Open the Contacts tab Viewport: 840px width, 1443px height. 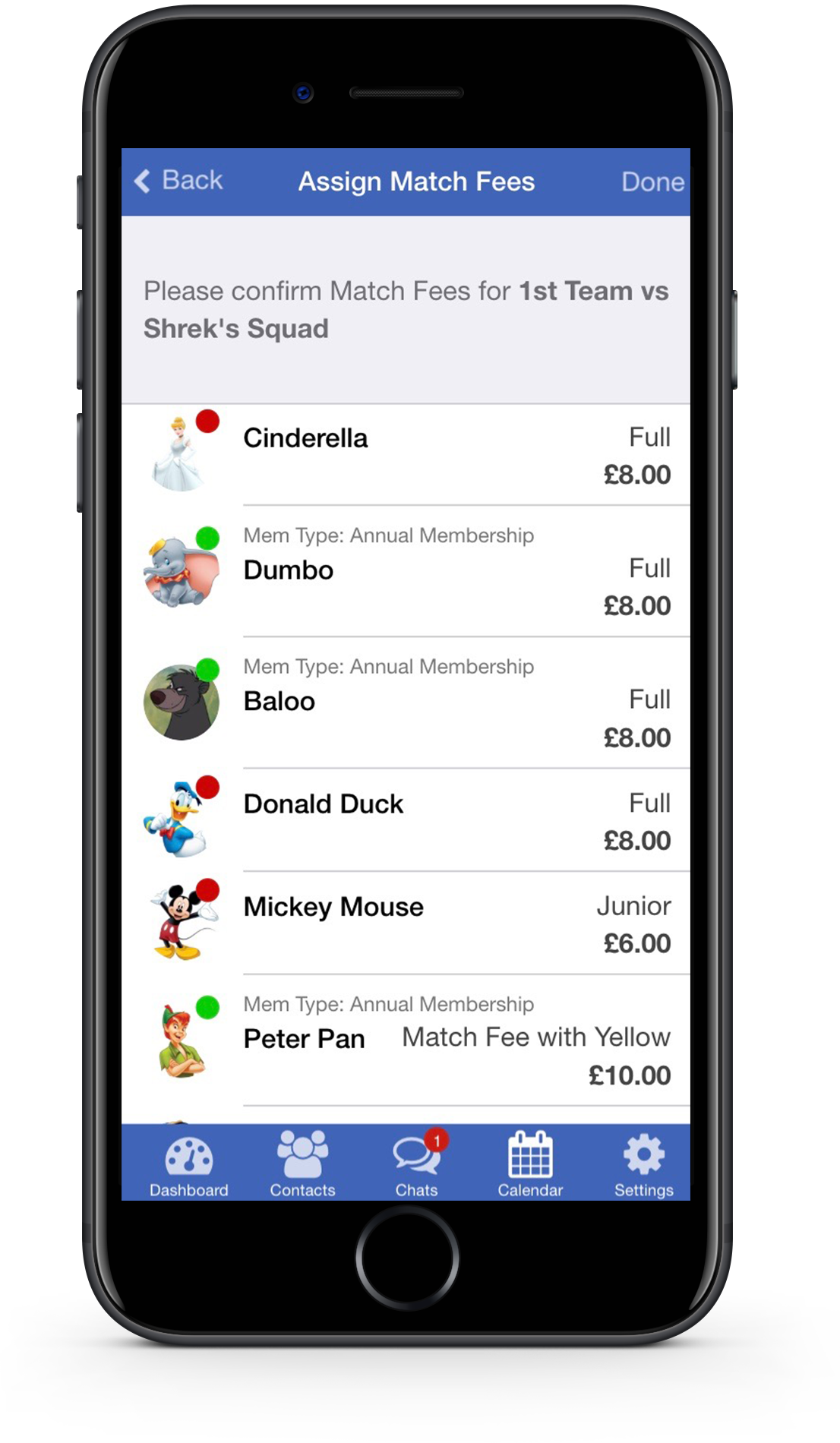pyautogui.click(x=302, y=1164)
